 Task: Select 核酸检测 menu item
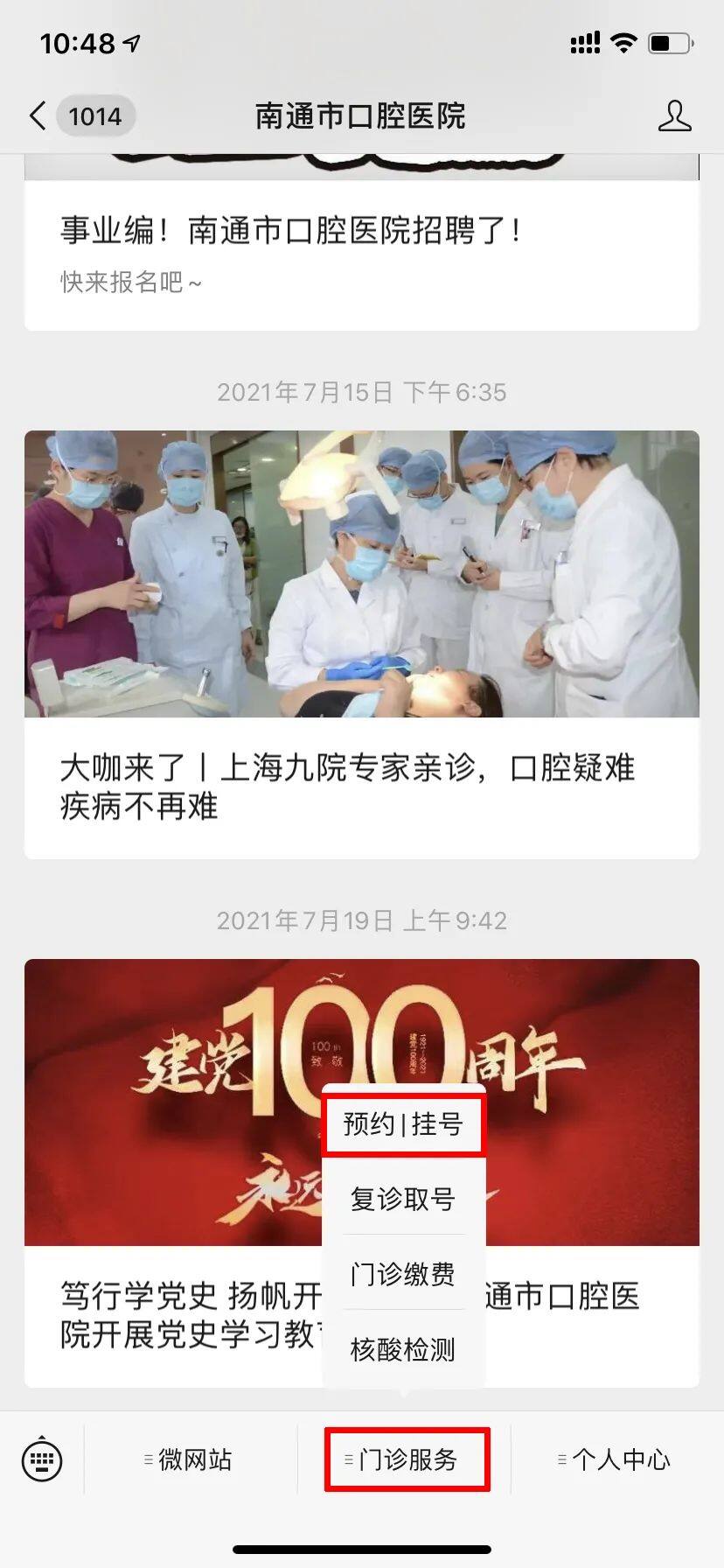point(403,1348)
